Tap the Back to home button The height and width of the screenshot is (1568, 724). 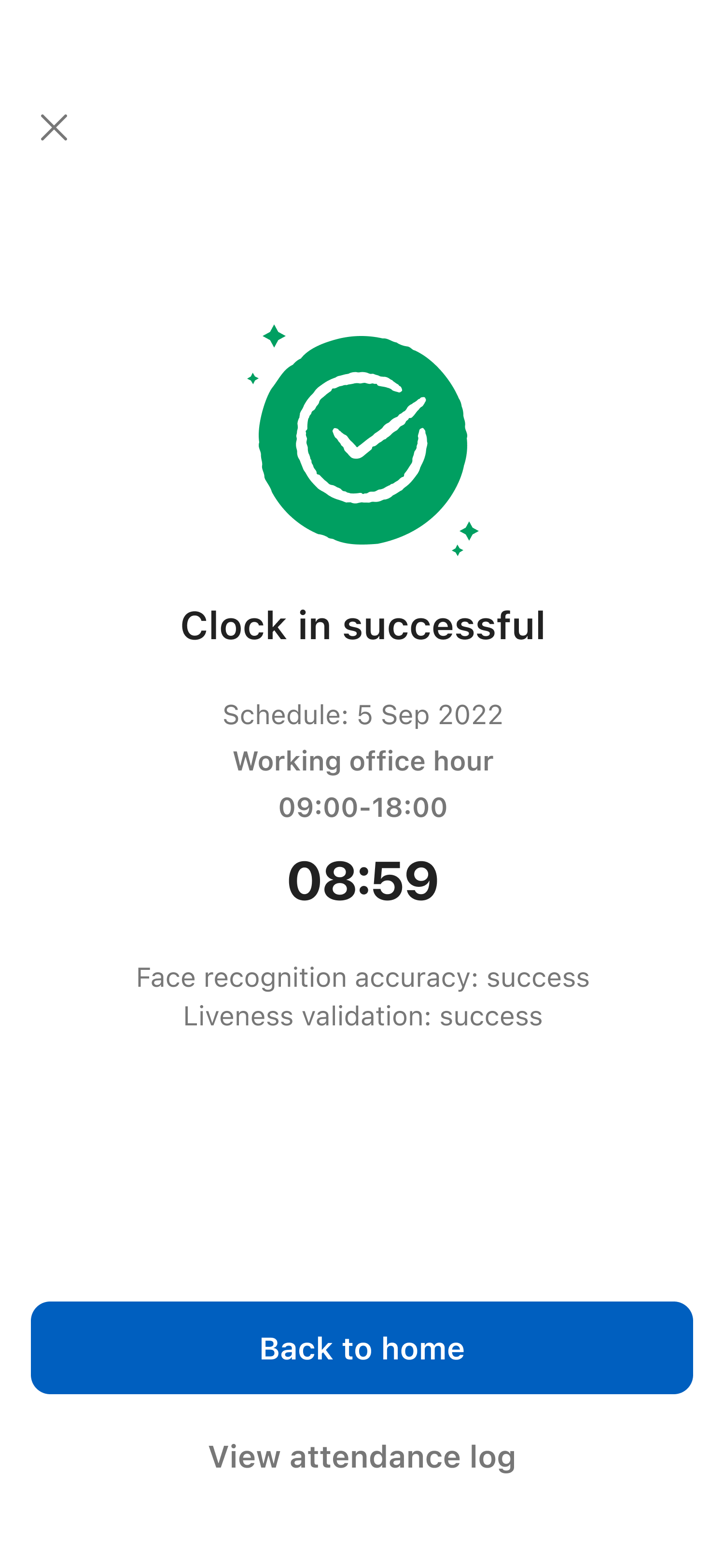[362, 1348]
